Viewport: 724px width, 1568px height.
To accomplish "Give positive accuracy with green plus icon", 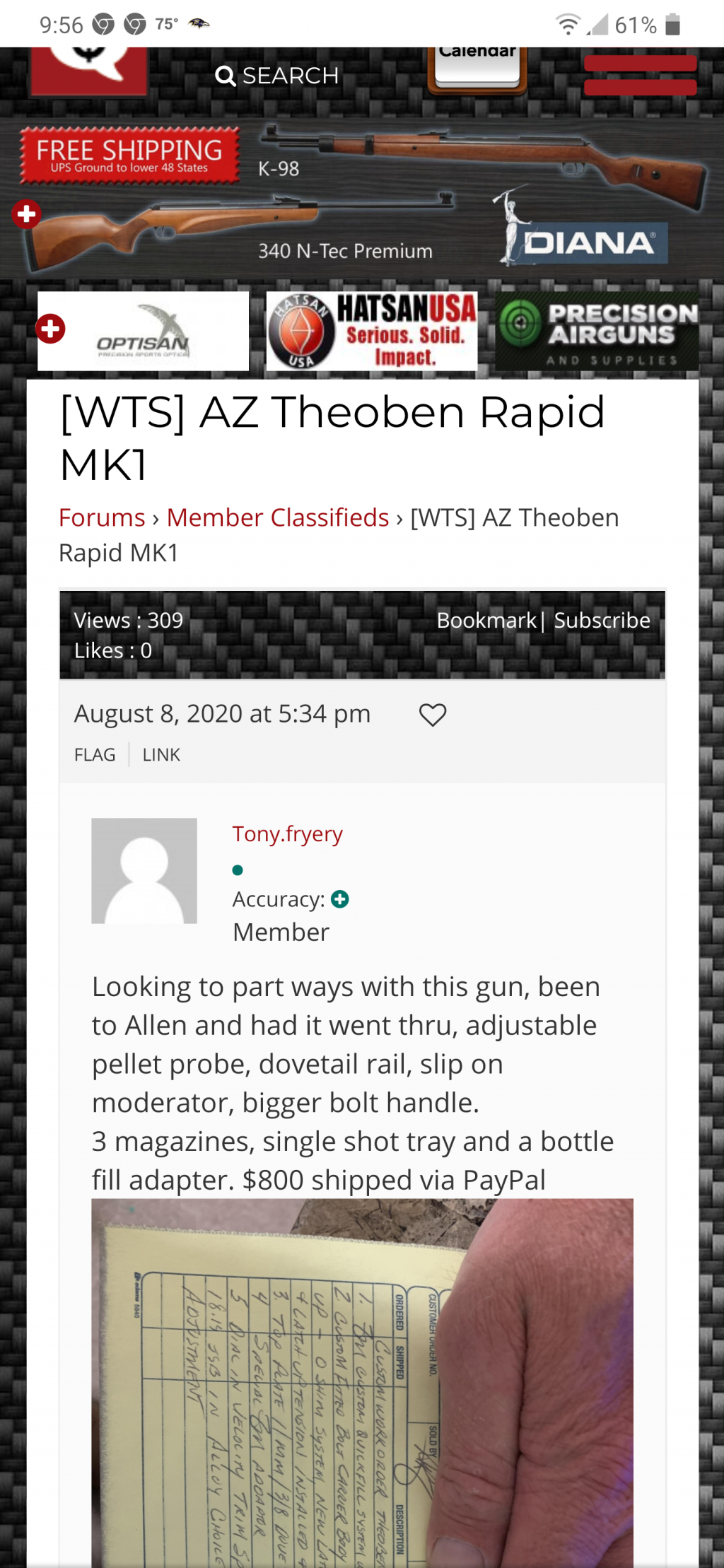I will (x=340, y=899).
